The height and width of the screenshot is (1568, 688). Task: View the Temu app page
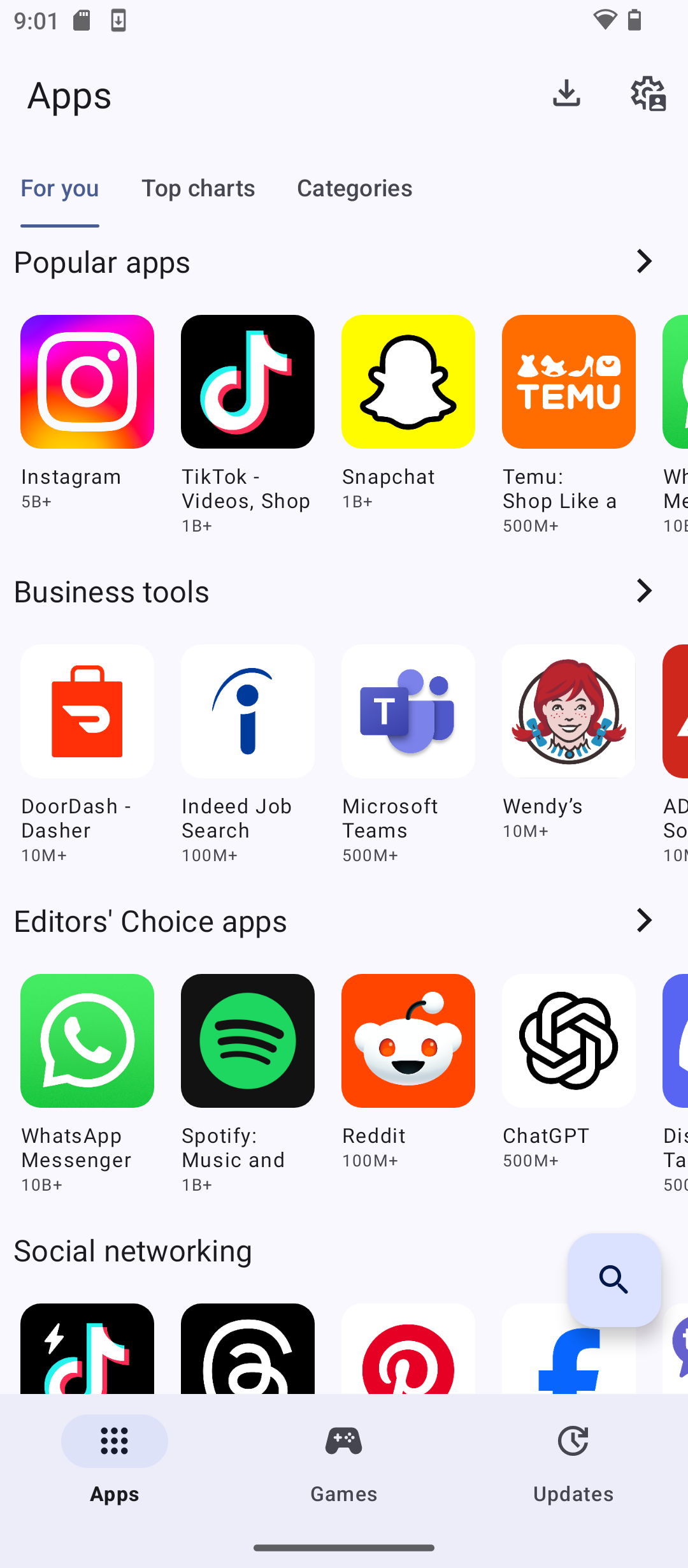pyautogui.click(x=569, y=382)
